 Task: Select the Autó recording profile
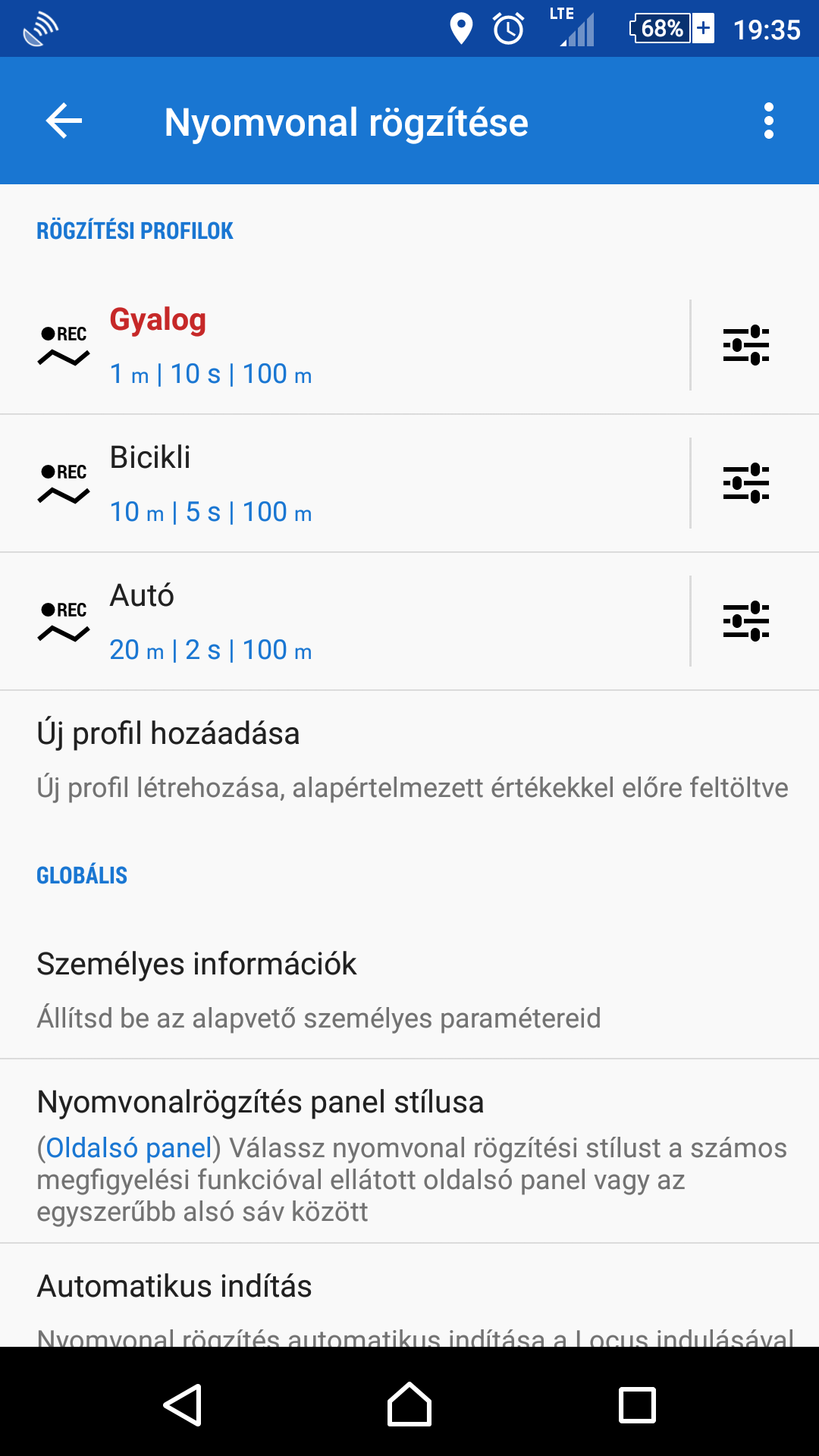tap(341, 622)
